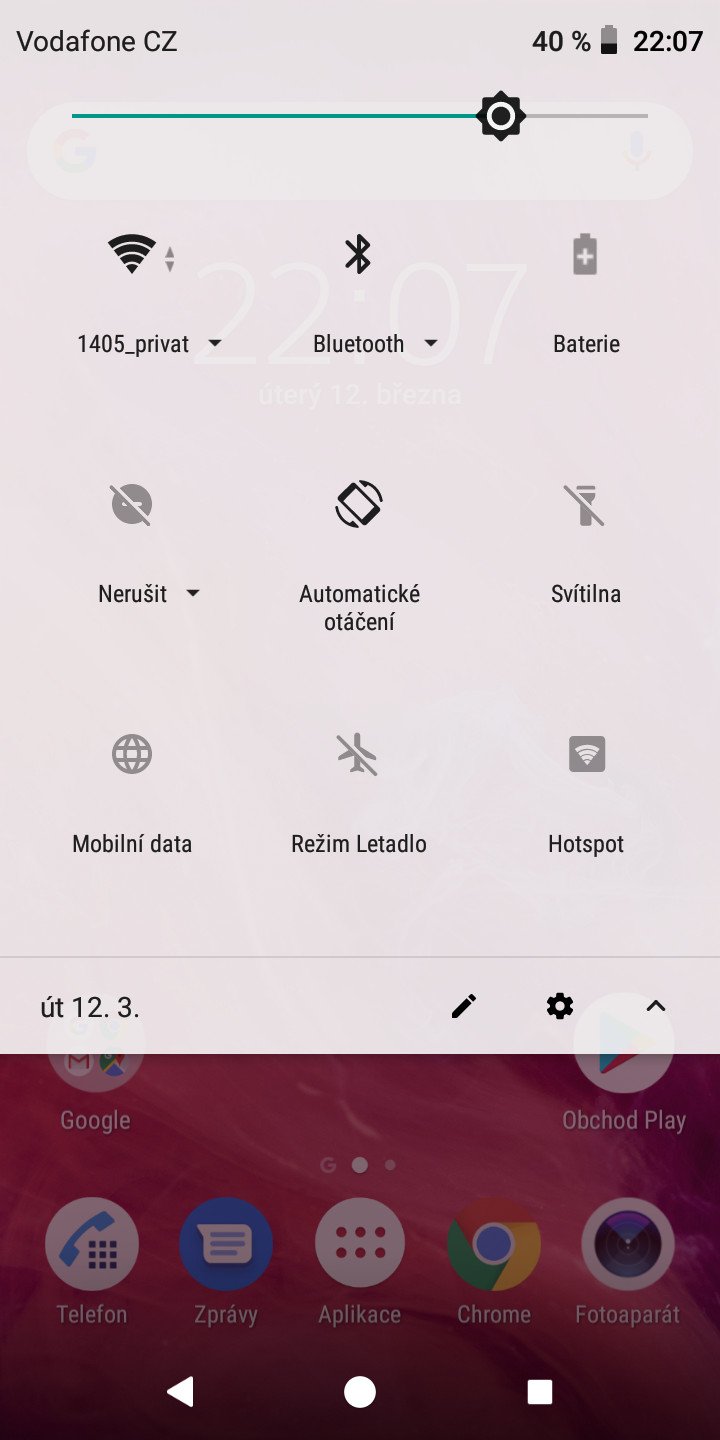720x1440 pixels.
Task: Go back using the navigation bar
Action: point(180,1391)
